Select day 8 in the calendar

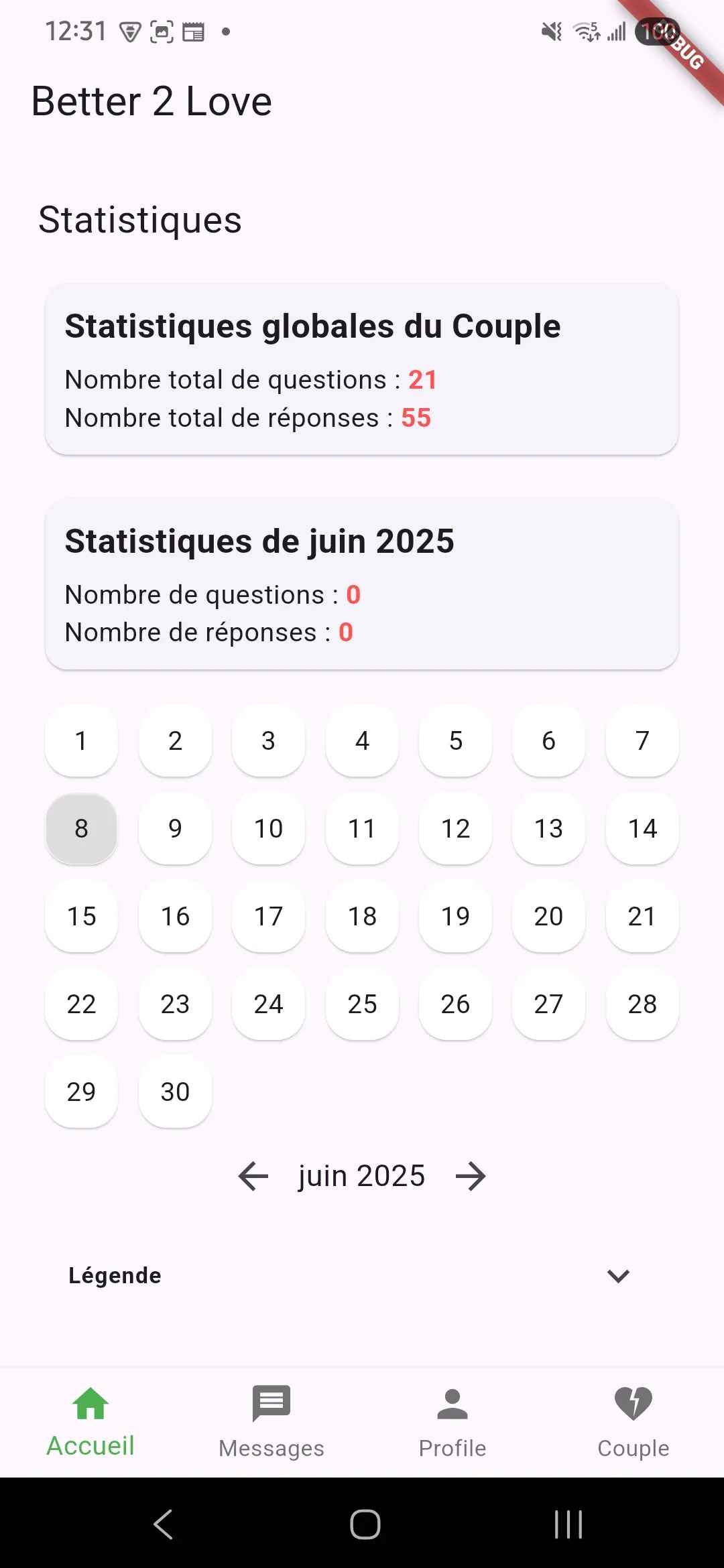click(x=81, y=829)
